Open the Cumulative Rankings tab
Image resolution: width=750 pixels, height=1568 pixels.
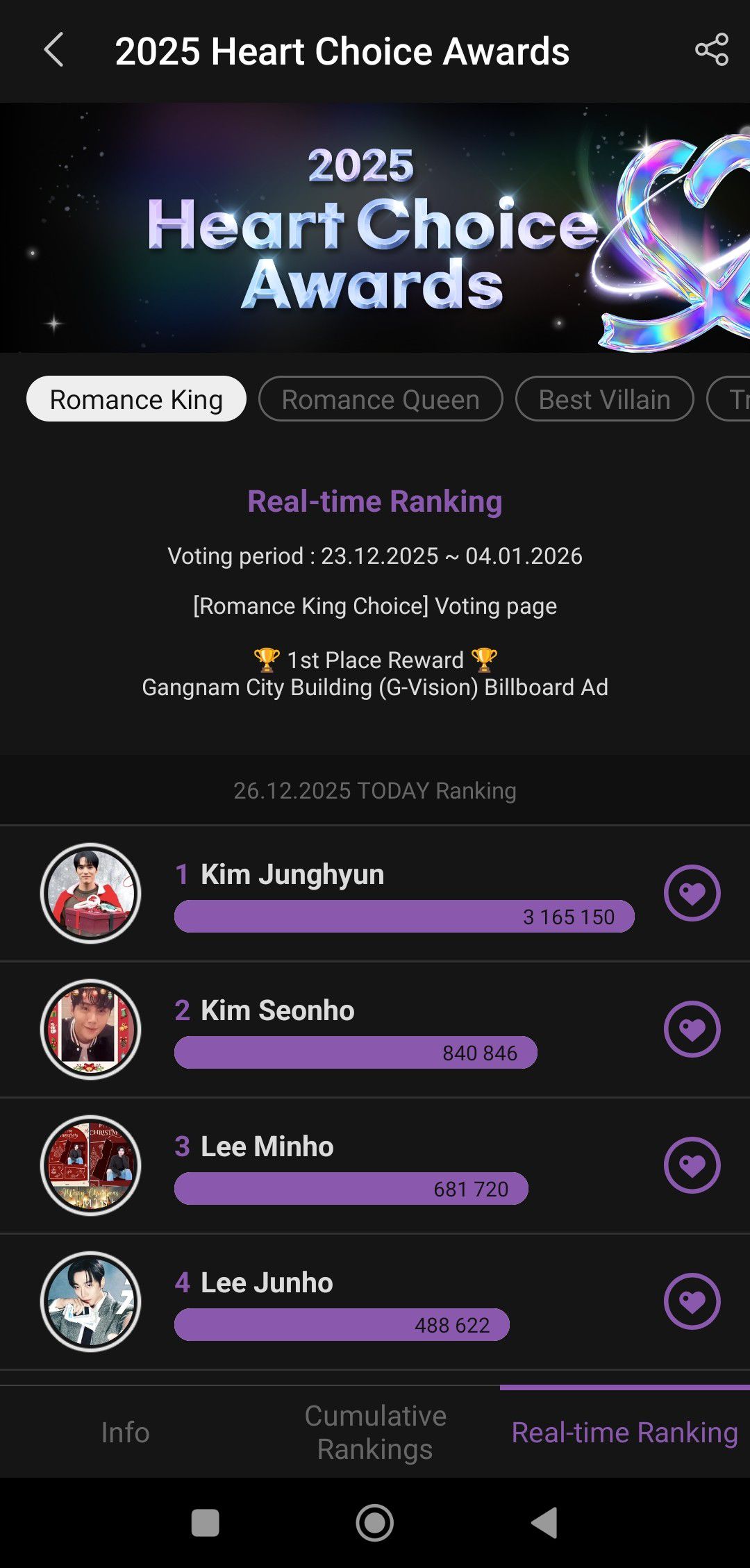point(375,1432)
